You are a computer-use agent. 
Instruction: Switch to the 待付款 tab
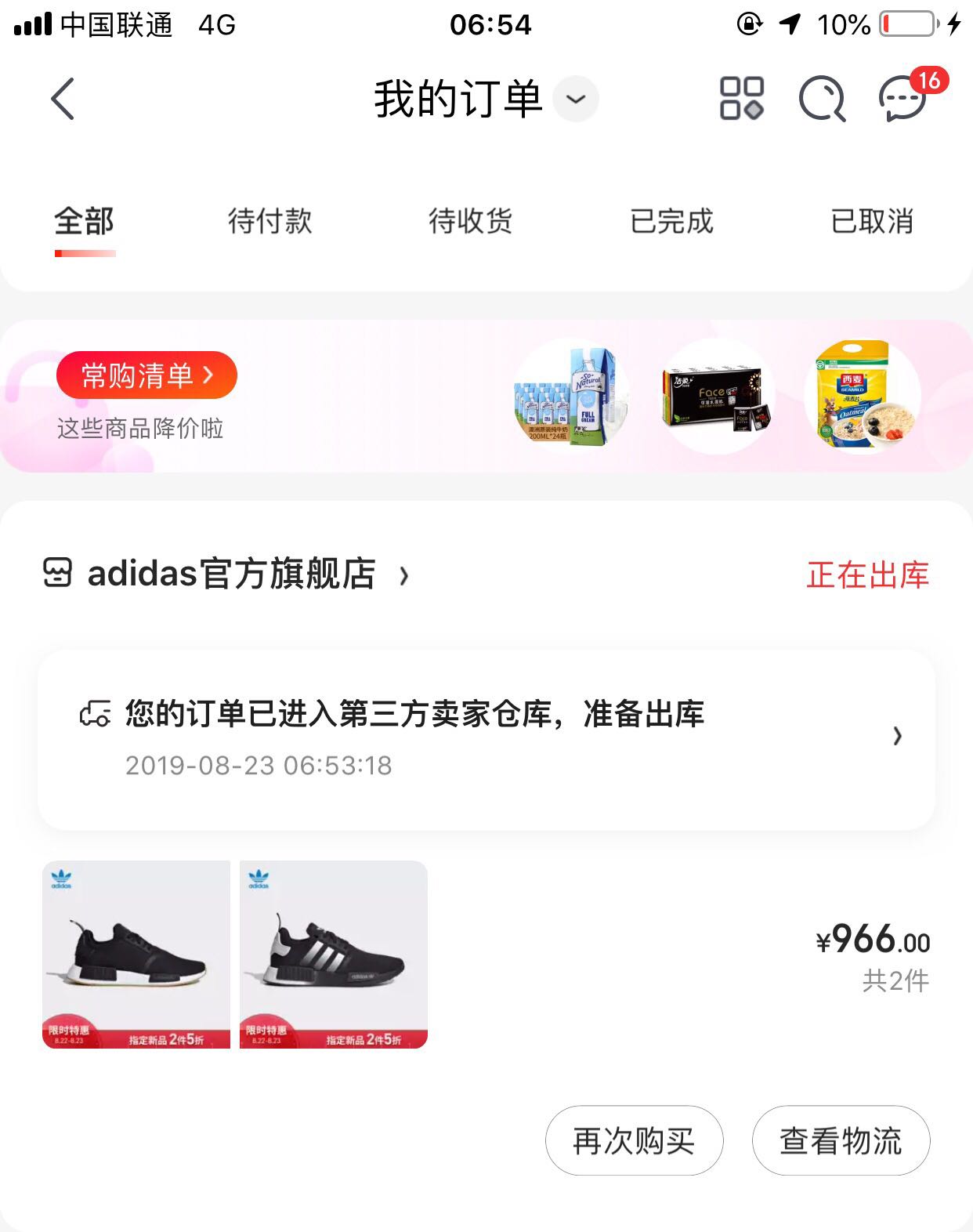[x=270, y=222]
